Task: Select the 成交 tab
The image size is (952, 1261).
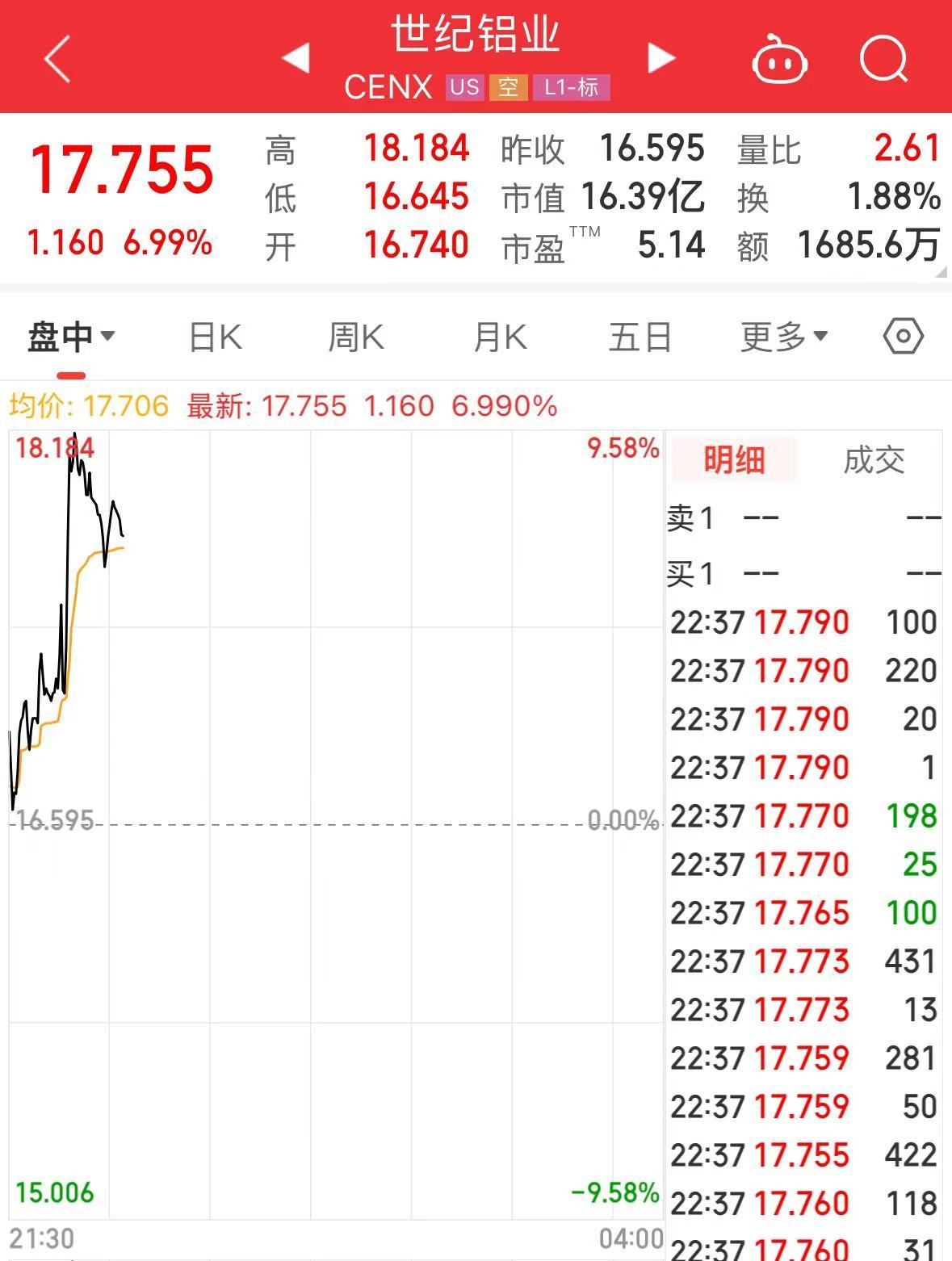Action: 874,460
